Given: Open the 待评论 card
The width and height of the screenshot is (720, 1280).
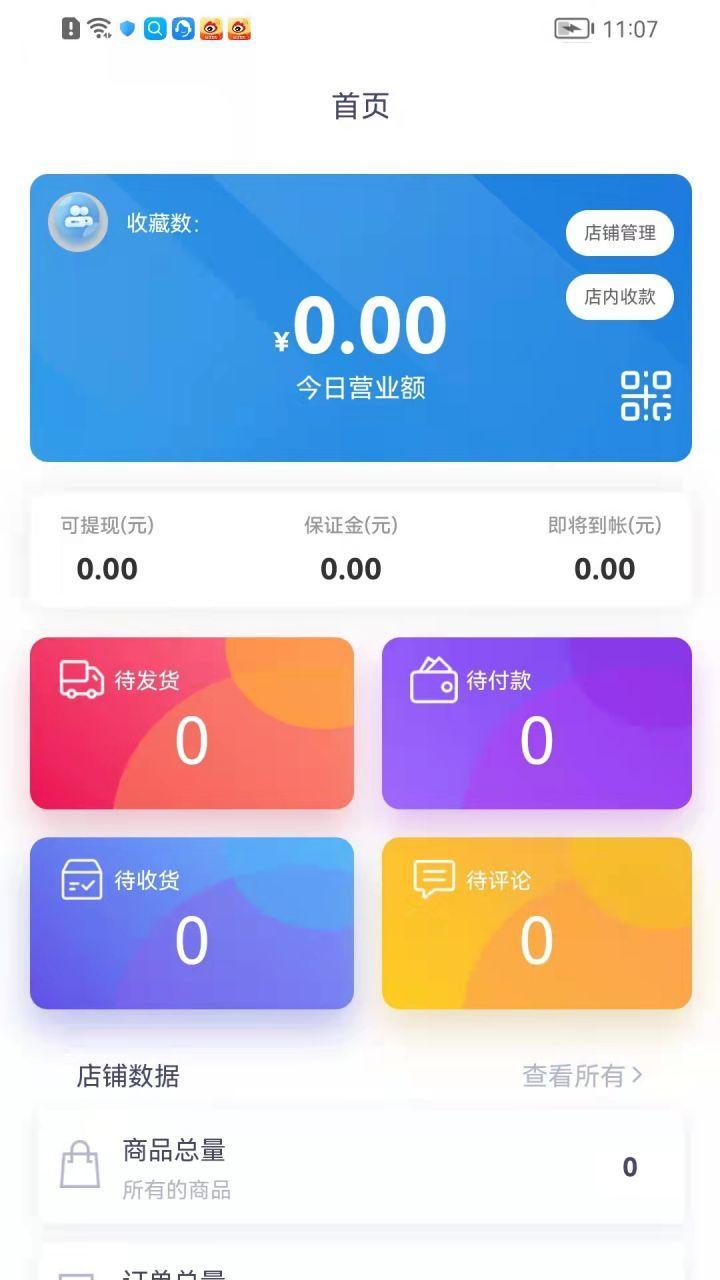Looking at the screenshot, I should 537,923.
